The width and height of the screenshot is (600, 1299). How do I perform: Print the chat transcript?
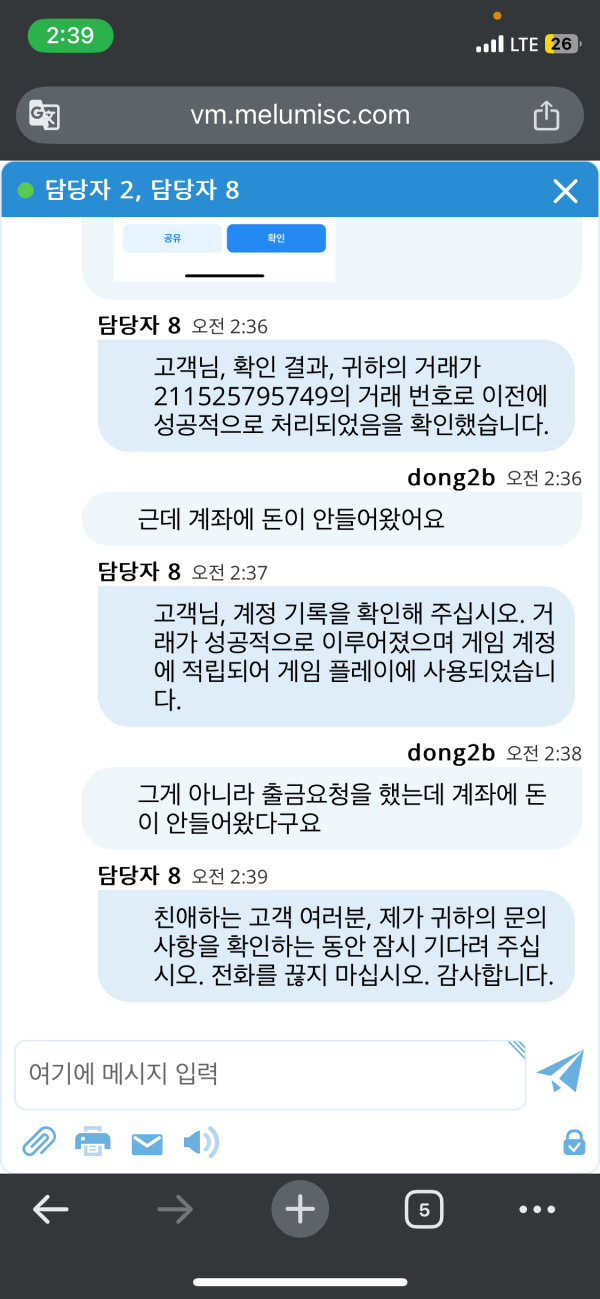point(93,1142)
